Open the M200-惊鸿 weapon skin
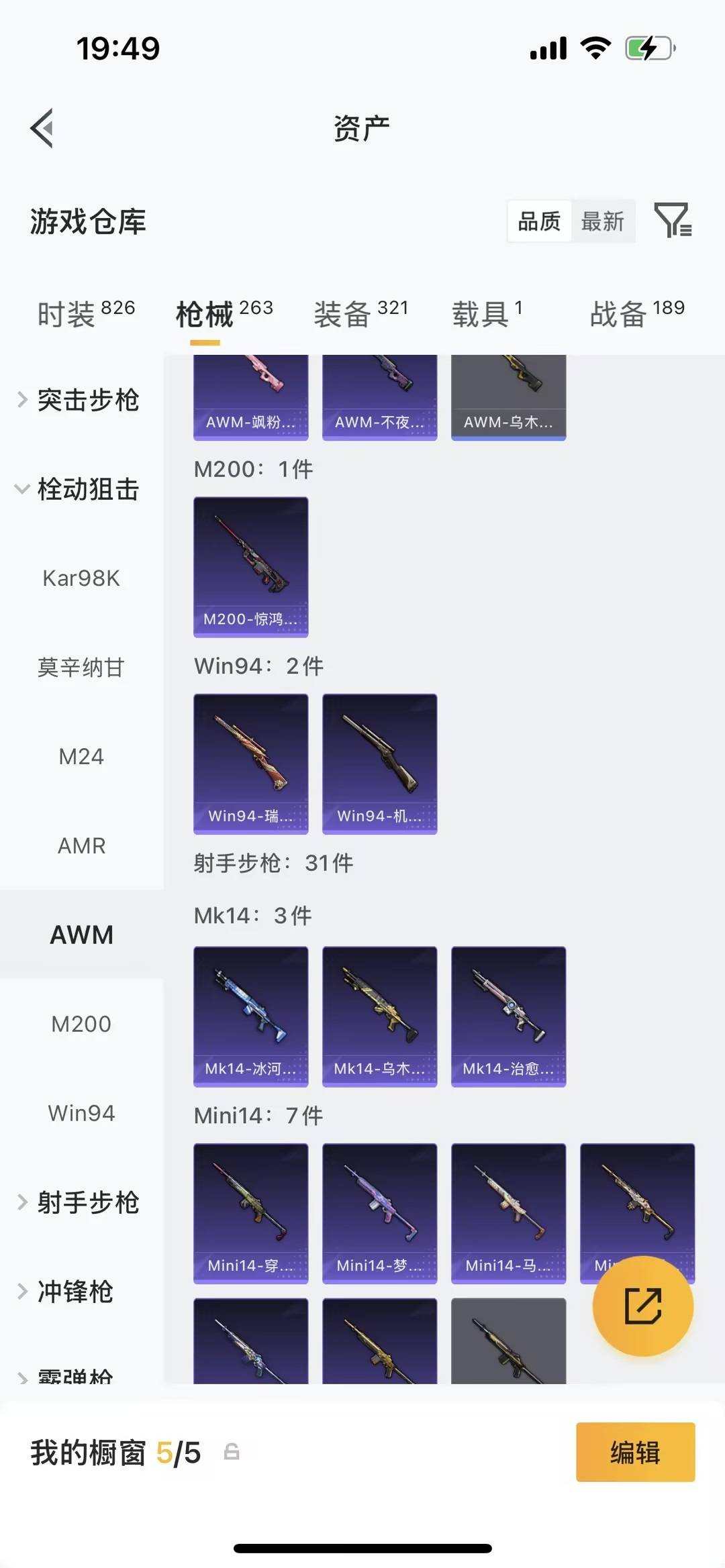The image size is (725, 1568). [x=250, y=567]
